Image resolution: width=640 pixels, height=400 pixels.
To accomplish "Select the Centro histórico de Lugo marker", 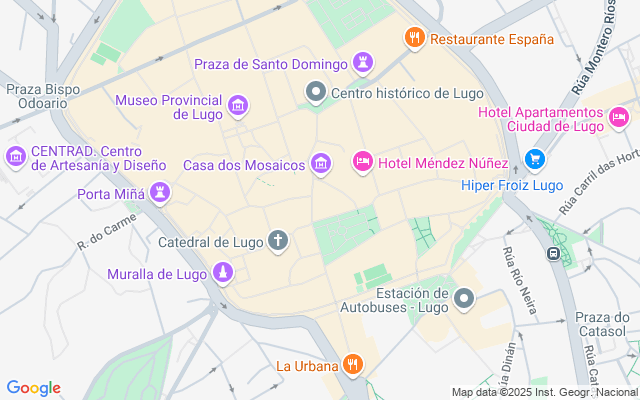I will tap(315, 93).
